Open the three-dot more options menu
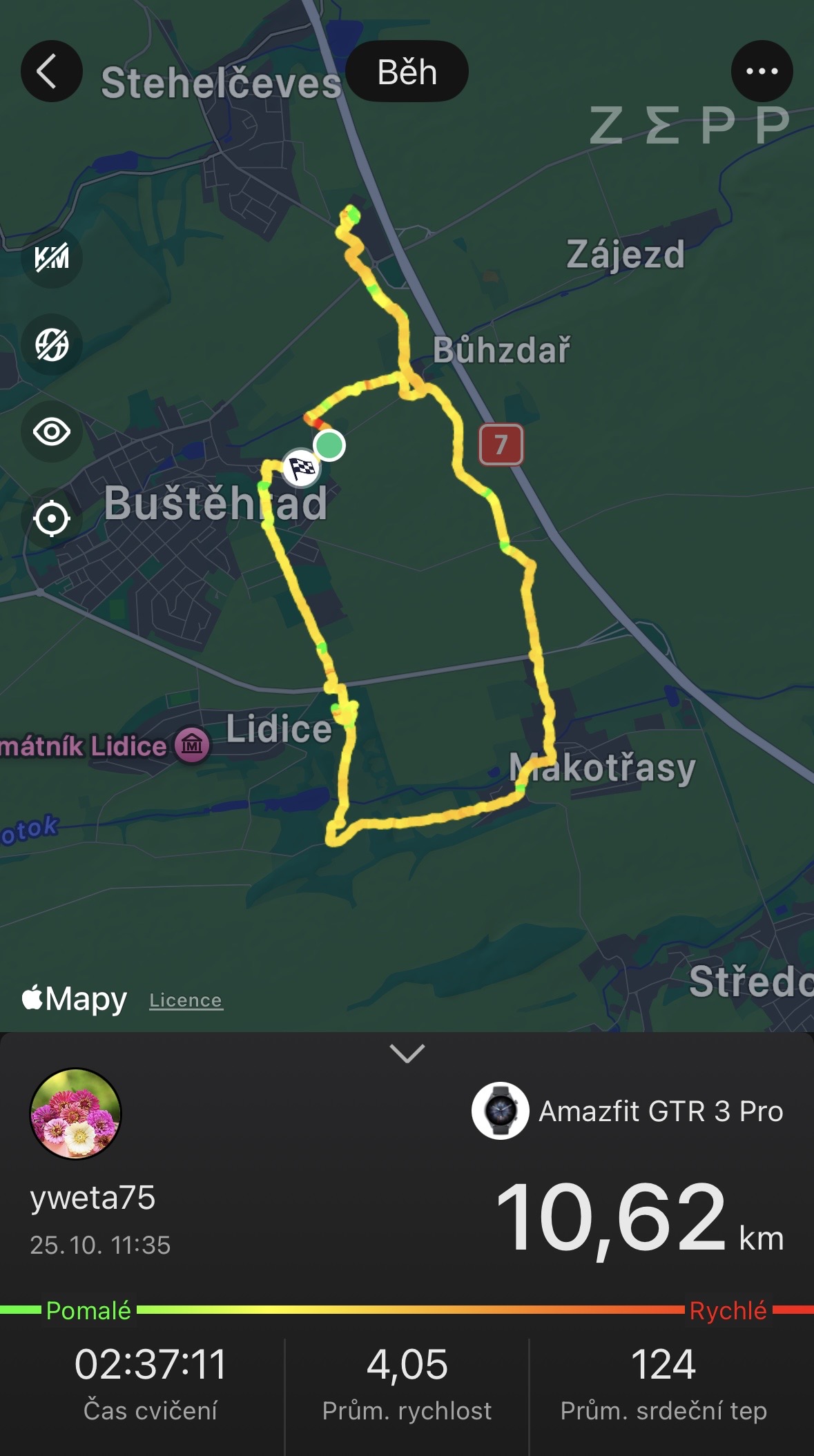Viewport: 814px width, 1456px height. click(x=762, y=72)
